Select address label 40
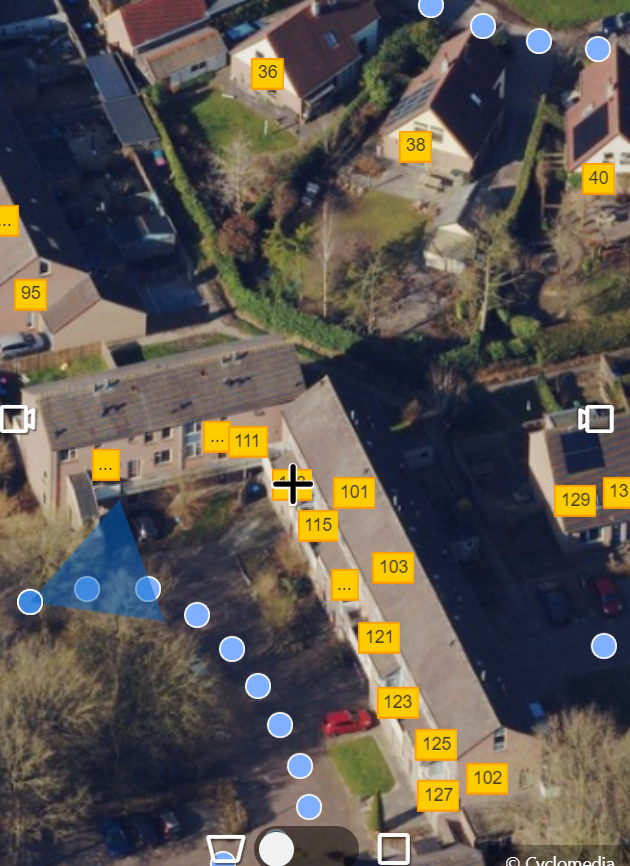 click(x=598, y=178)
